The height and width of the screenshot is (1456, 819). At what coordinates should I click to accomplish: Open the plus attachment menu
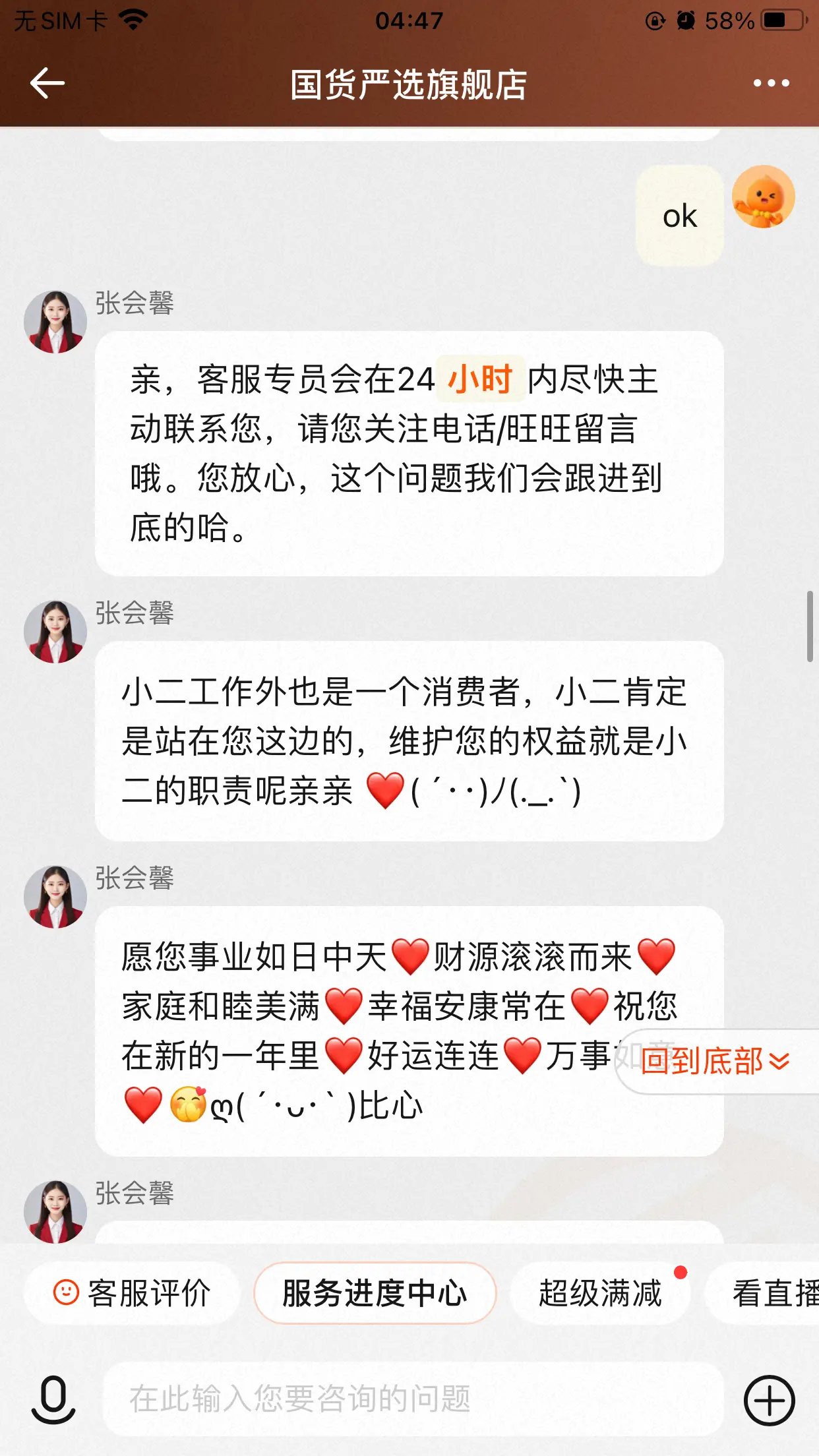(769, 1400)
